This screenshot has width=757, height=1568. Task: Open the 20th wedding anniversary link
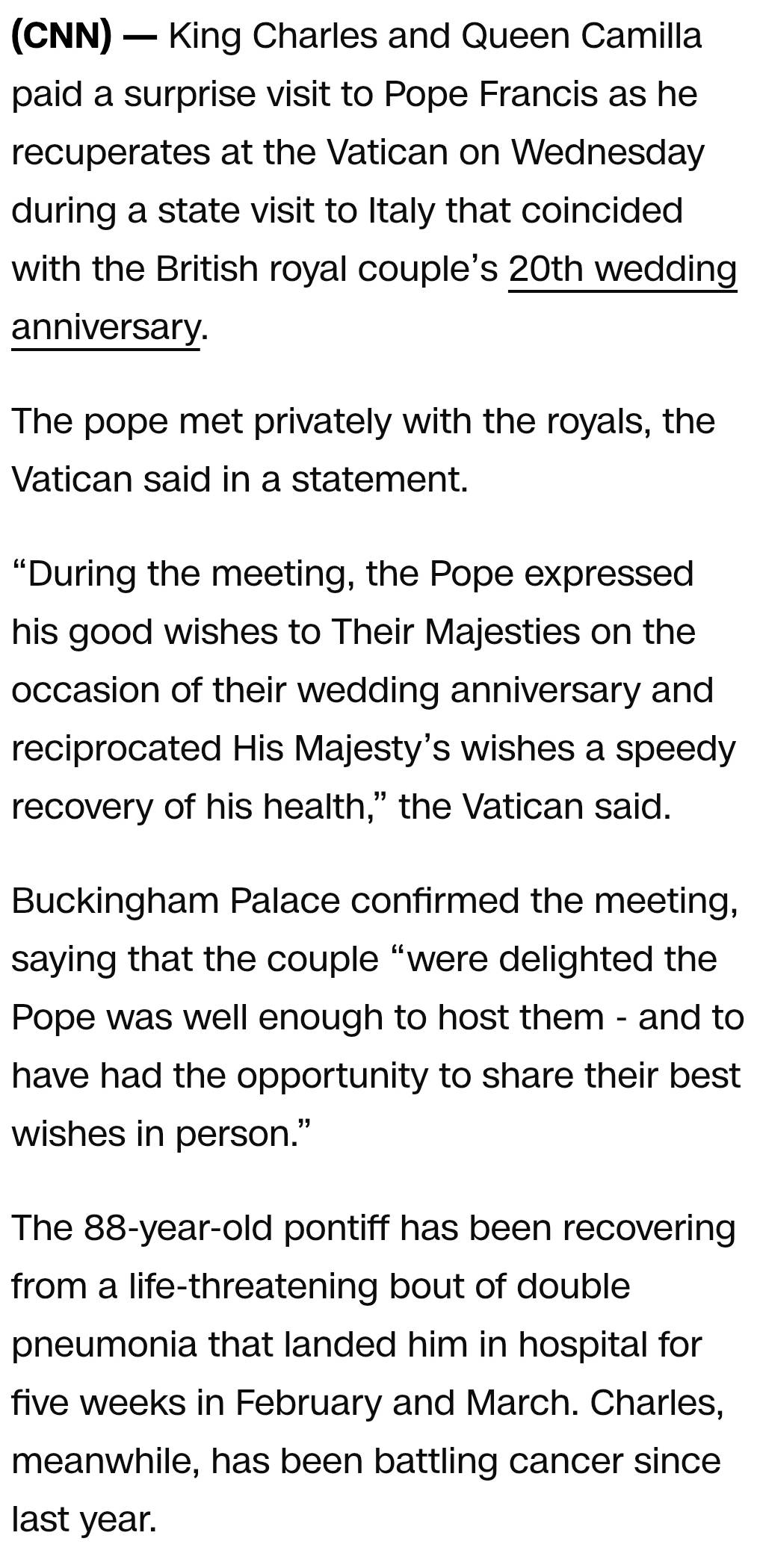[x=622, y=270]
